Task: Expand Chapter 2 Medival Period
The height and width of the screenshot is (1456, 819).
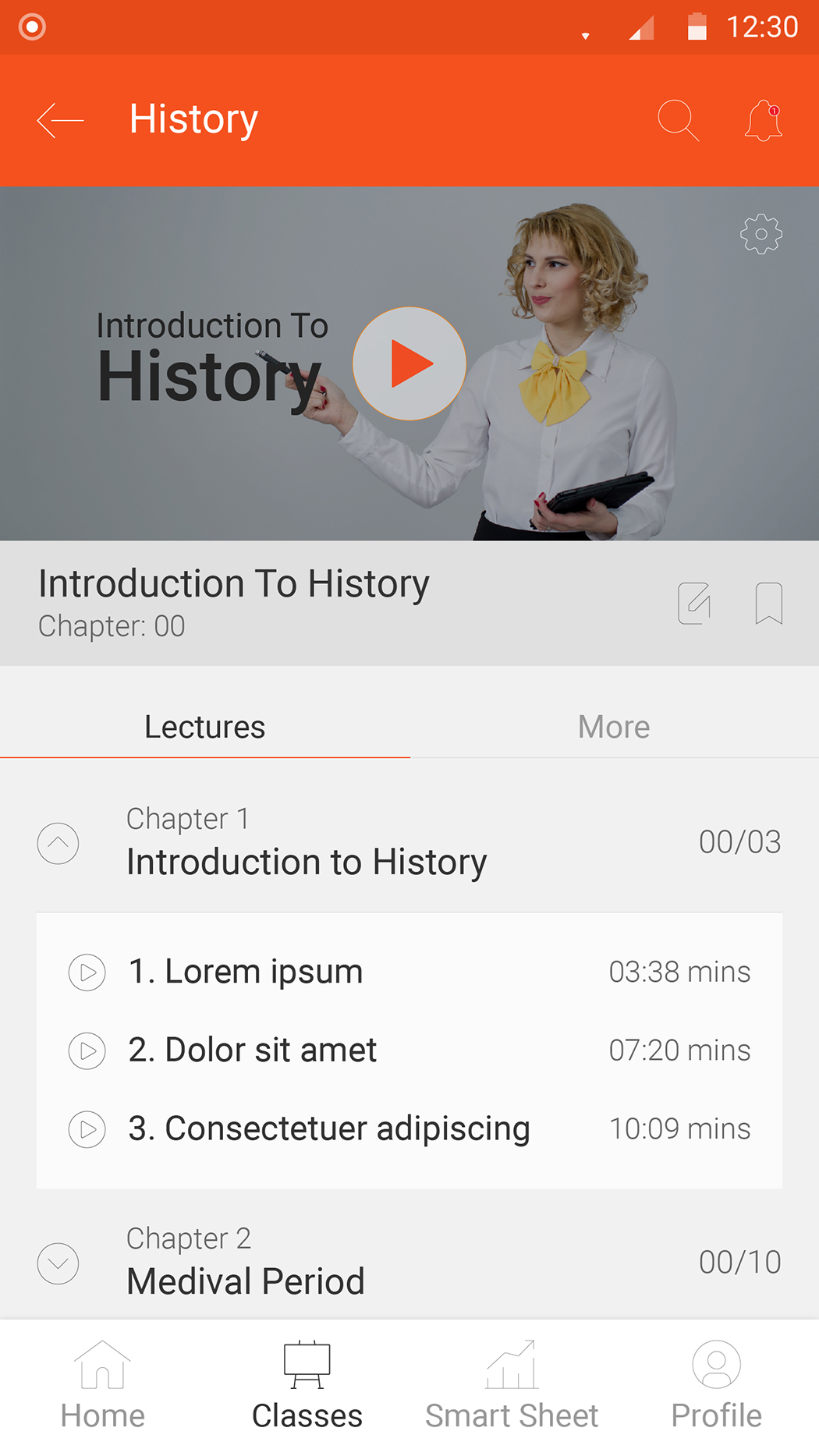Action: coord(58,1263)
